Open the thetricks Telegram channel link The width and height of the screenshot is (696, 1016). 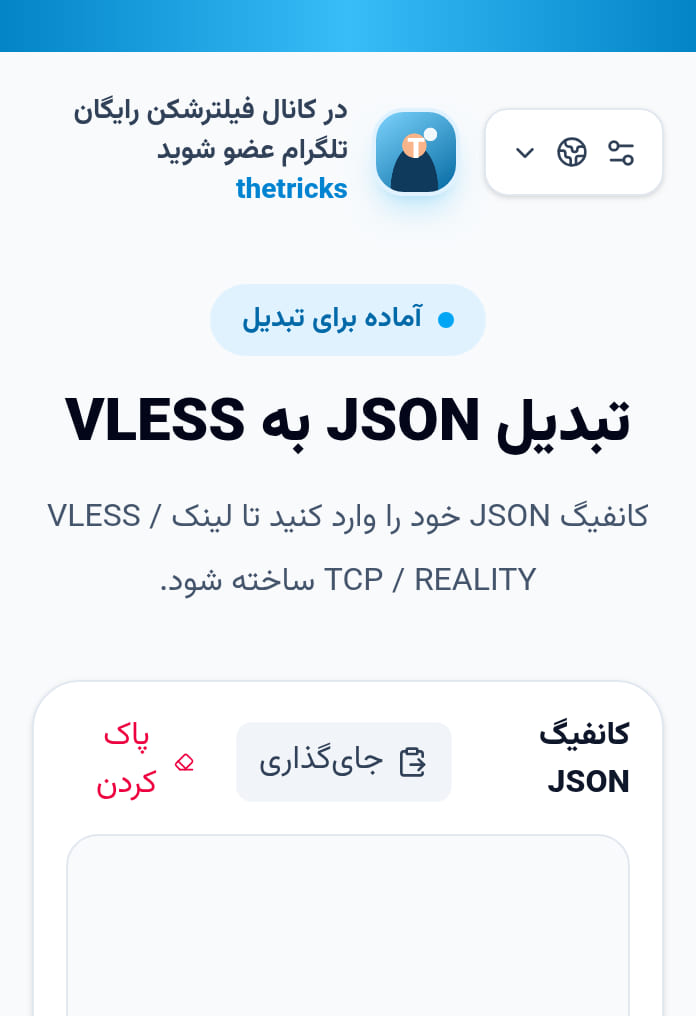(292, 189)
